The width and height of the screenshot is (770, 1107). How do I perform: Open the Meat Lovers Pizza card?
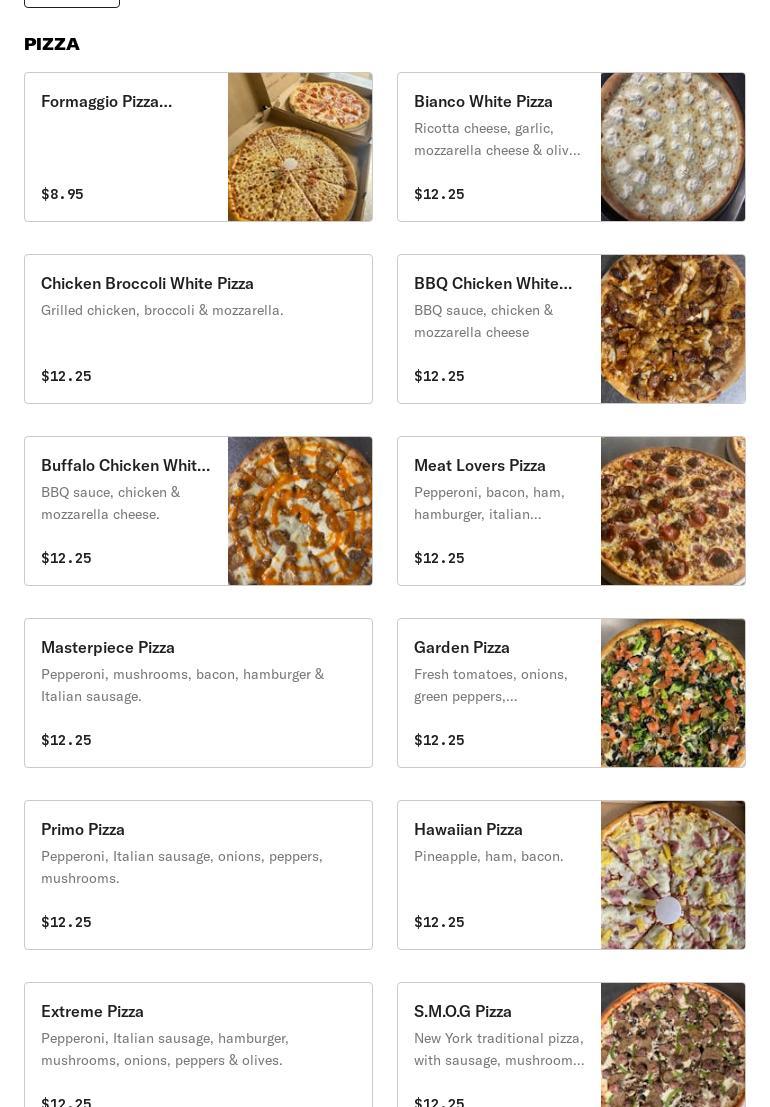(571, 511)
